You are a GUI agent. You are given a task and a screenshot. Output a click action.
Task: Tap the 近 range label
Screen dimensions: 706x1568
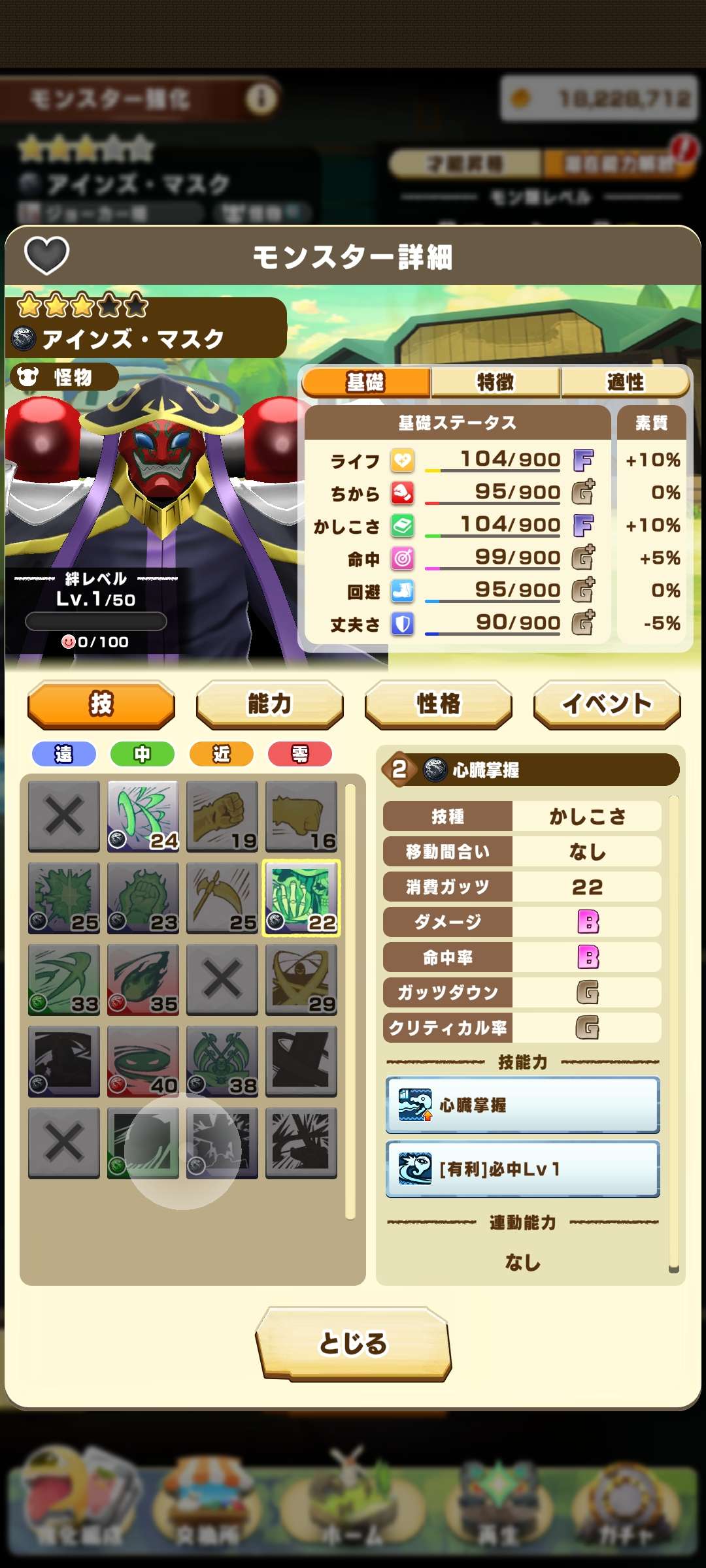point(221,754)
